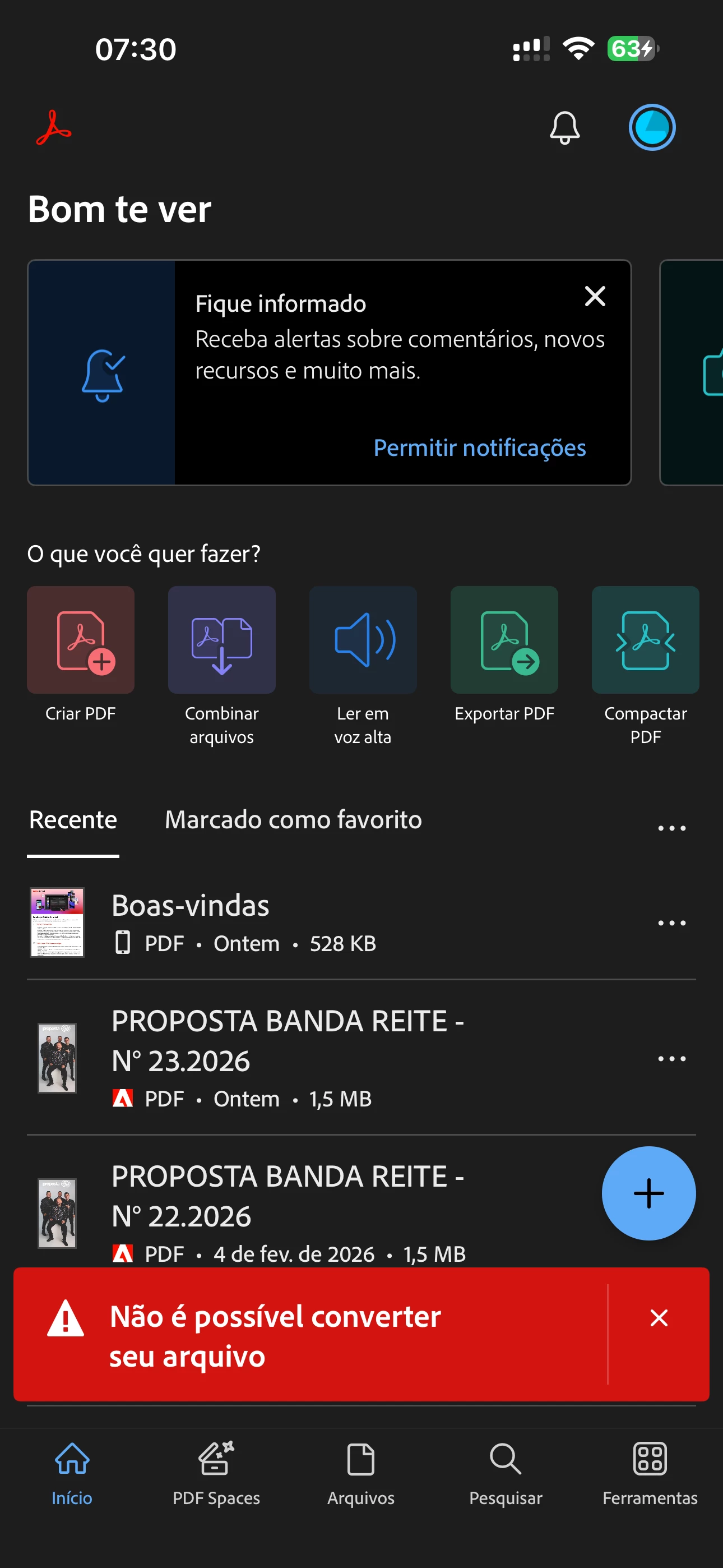Select the Criar PDF tool
The width and height of the screenshot is (723, 1568).
pyautogui.click(x=80, y=640)
